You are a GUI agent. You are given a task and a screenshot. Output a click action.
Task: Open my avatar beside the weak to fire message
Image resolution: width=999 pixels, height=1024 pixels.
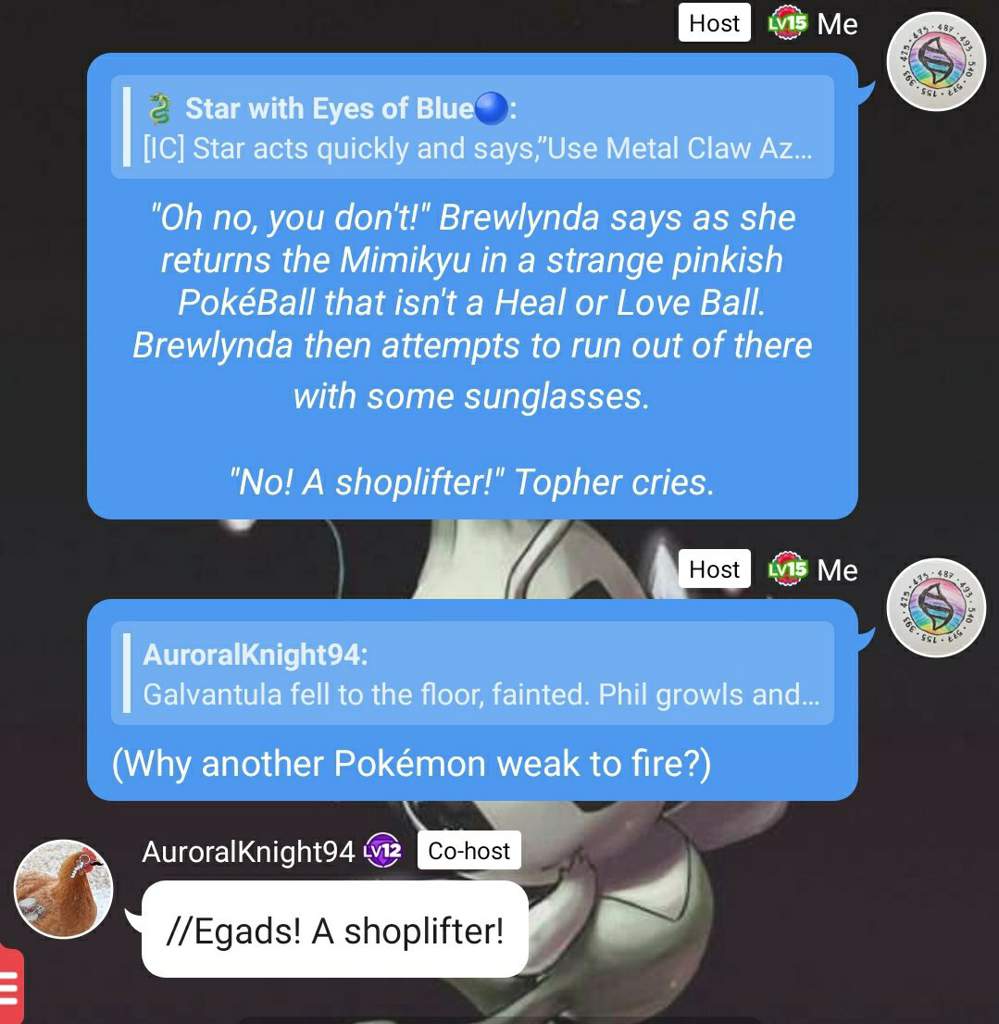click(x=937, y=608)
